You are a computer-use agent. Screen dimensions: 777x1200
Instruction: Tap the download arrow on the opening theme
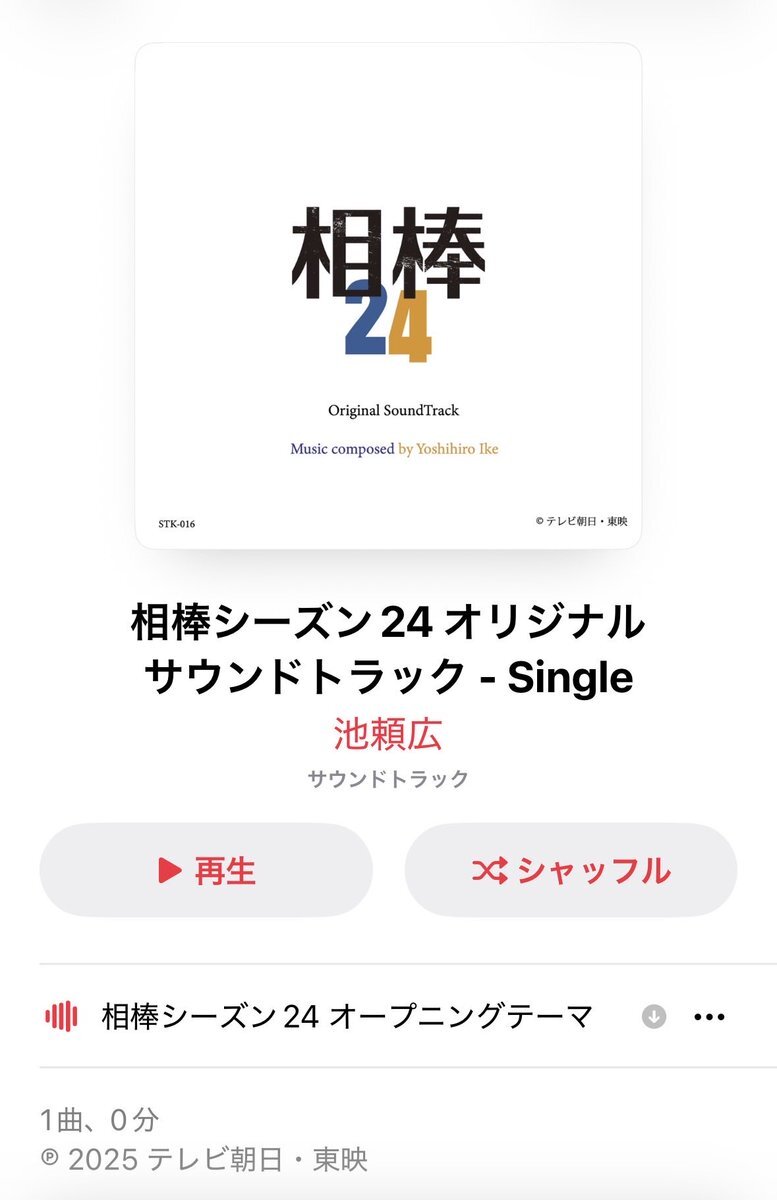tap(654, 1017)
